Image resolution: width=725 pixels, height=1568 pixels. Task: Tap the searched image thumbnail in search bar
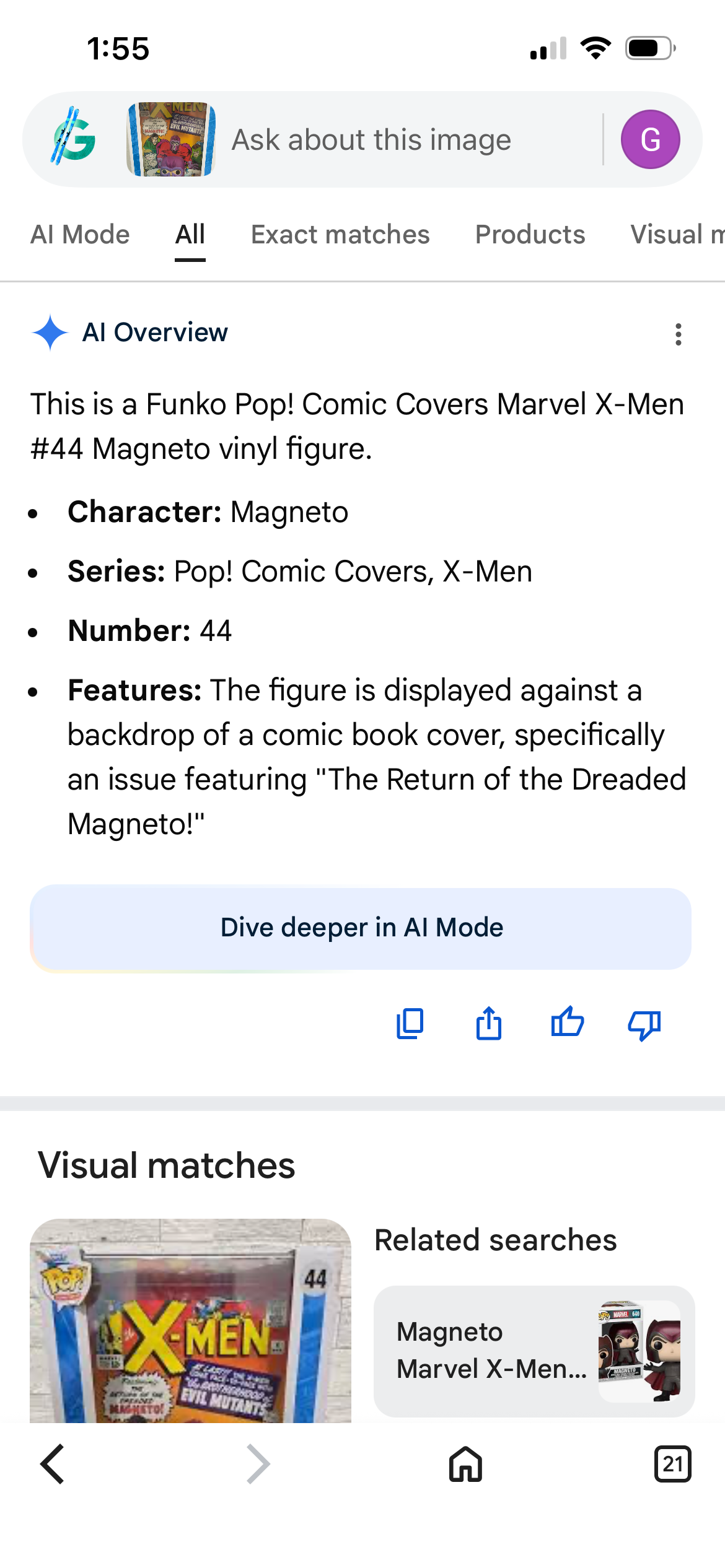[171, 139]
